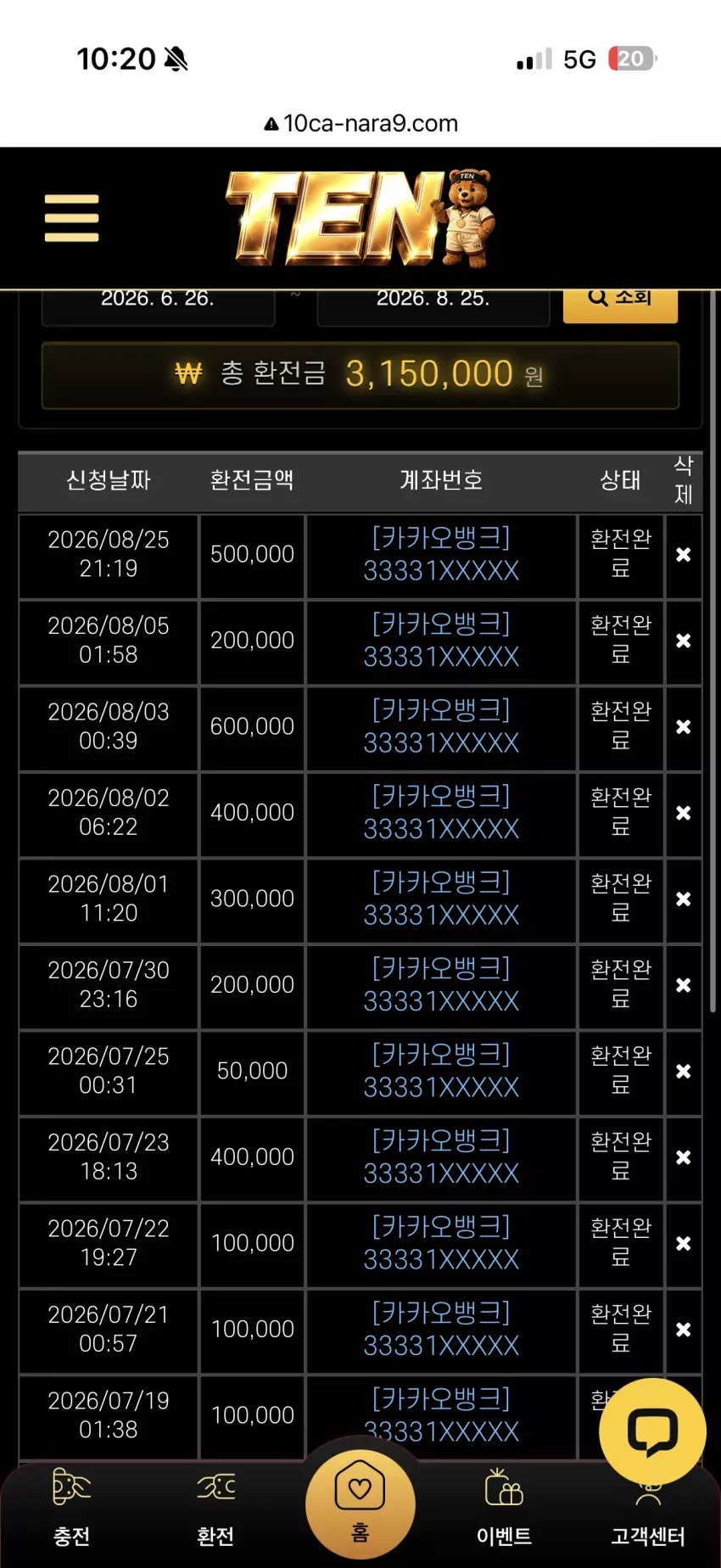Switch to the 환전 tab
Viewport: 721px width, 1568px height.
215,1508
